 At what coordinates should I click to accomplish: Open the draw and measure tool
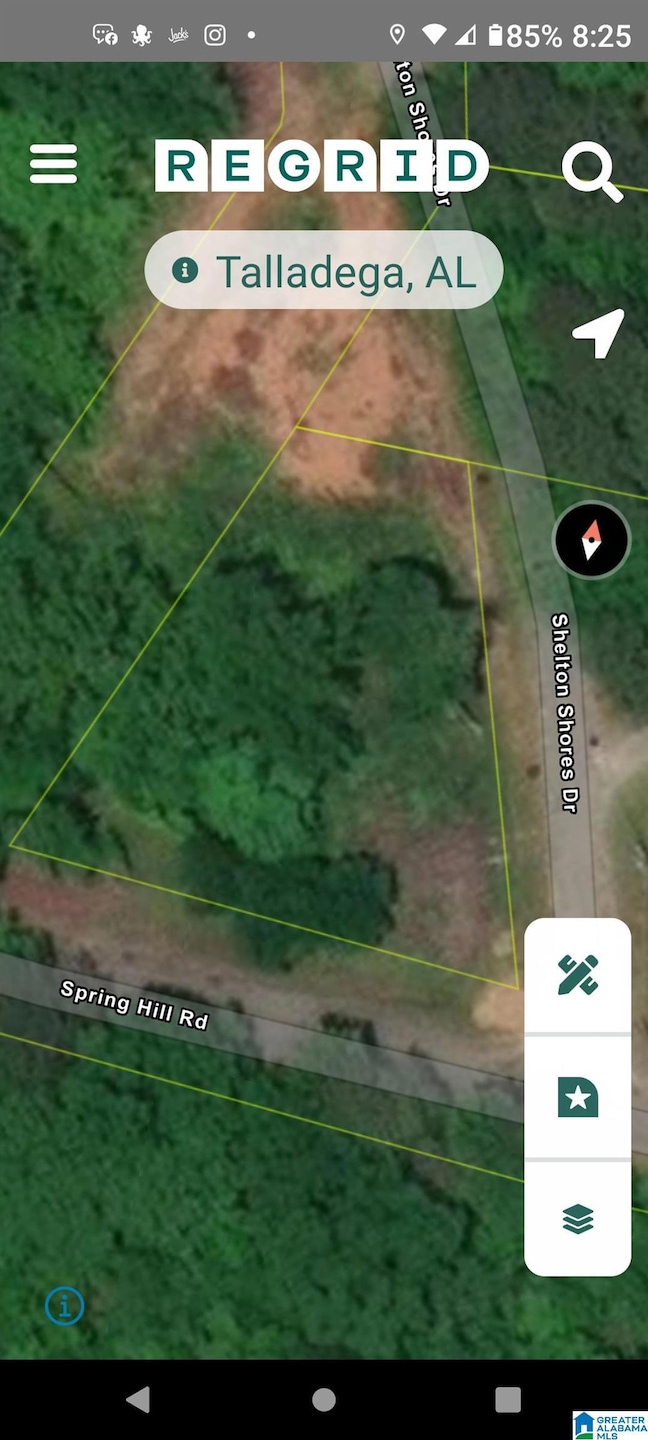pyautogui.click(x=577, y=976)
